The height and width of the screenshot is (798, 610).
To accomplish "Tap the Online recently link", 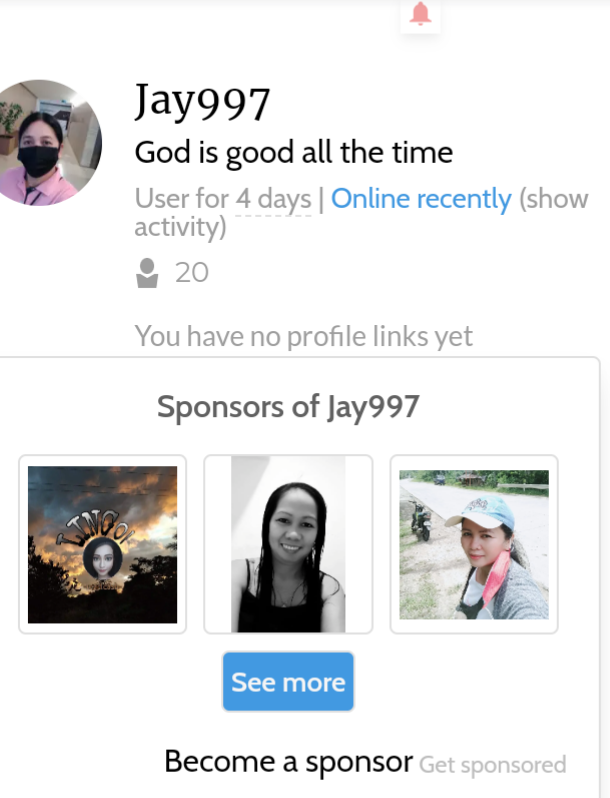I will click(421, 198).
